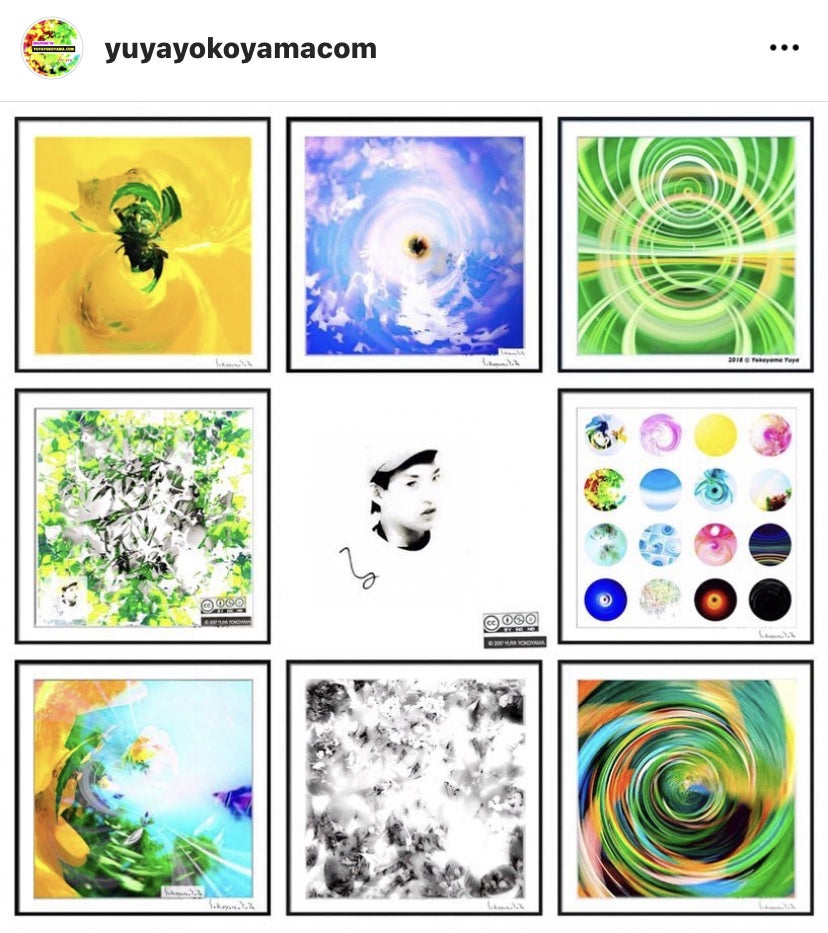
Task: Tap the post's collage image
Action: 414,516
